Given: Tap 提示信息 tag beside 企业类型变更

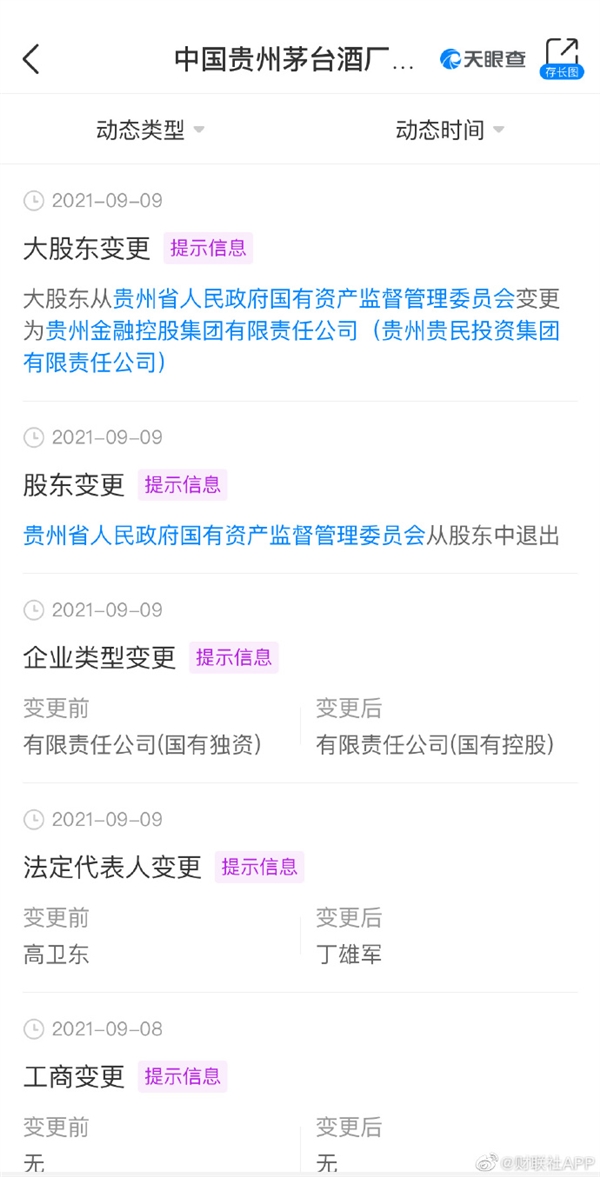Looking at the screenshot, I should 234,658.
